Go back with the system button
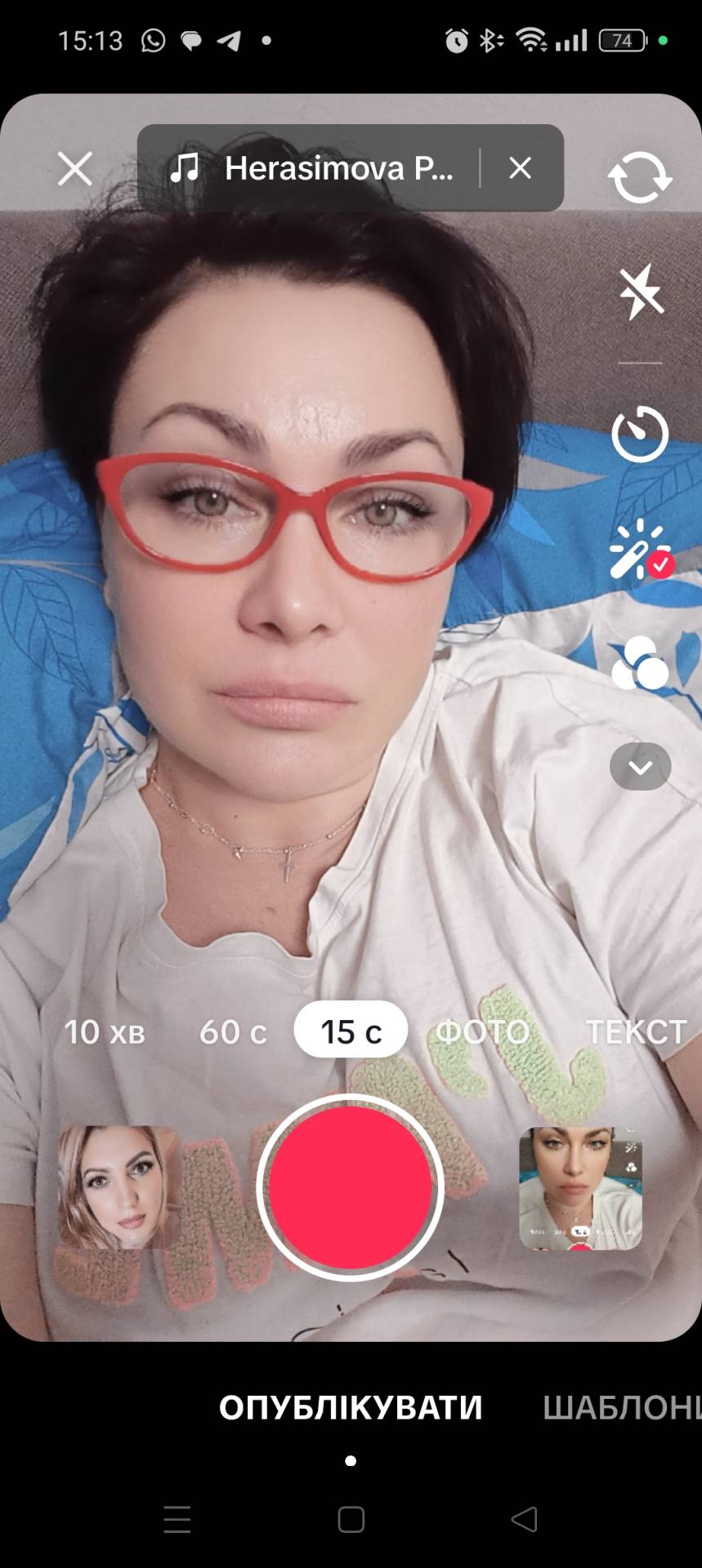702x1568 pixels. click(x=524, y=1520)
